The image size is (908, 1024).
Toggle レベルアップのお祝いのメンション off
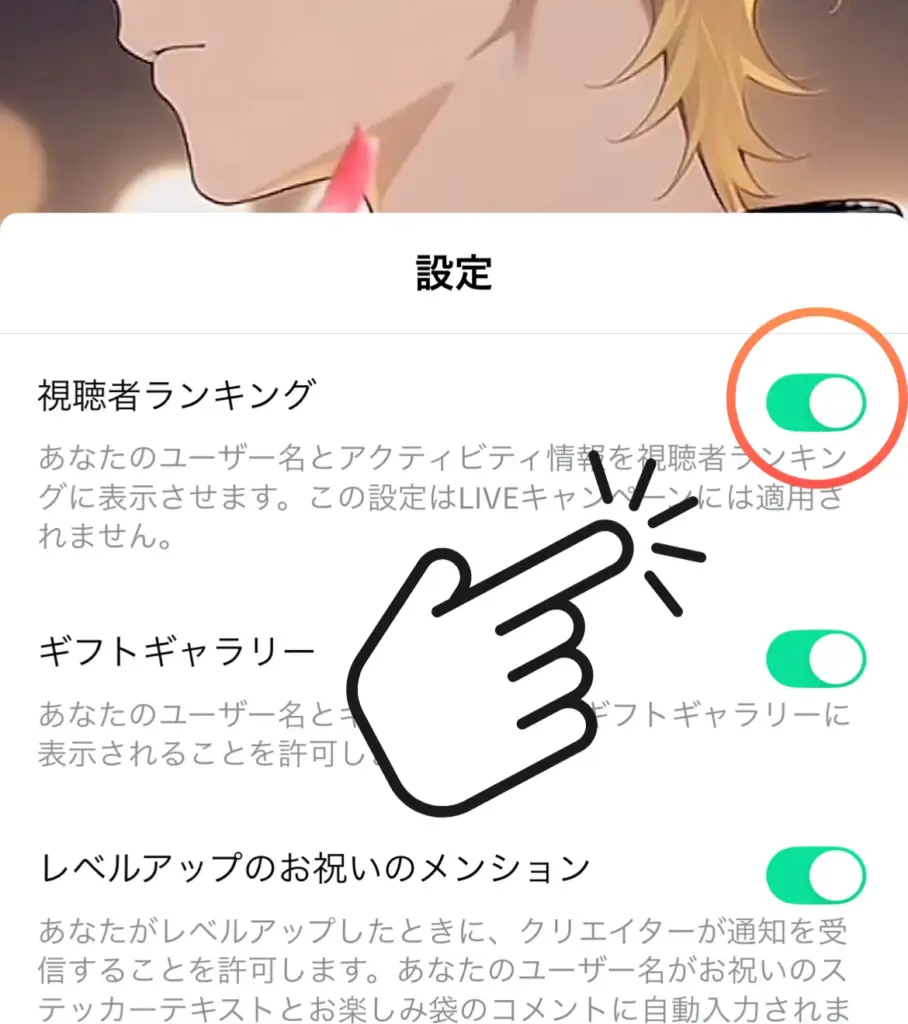pyautogui.click(x=815, y=875)
